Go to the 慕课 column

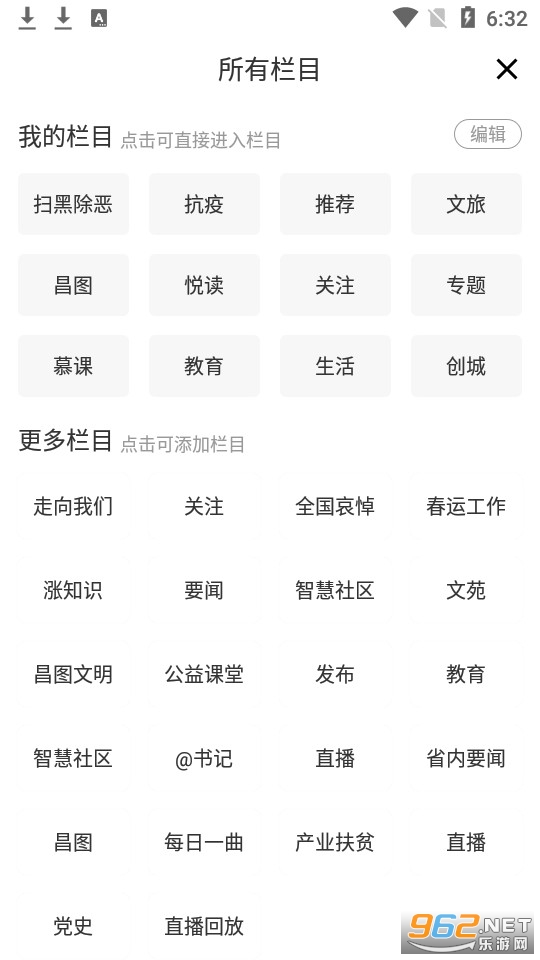[73, 366]
